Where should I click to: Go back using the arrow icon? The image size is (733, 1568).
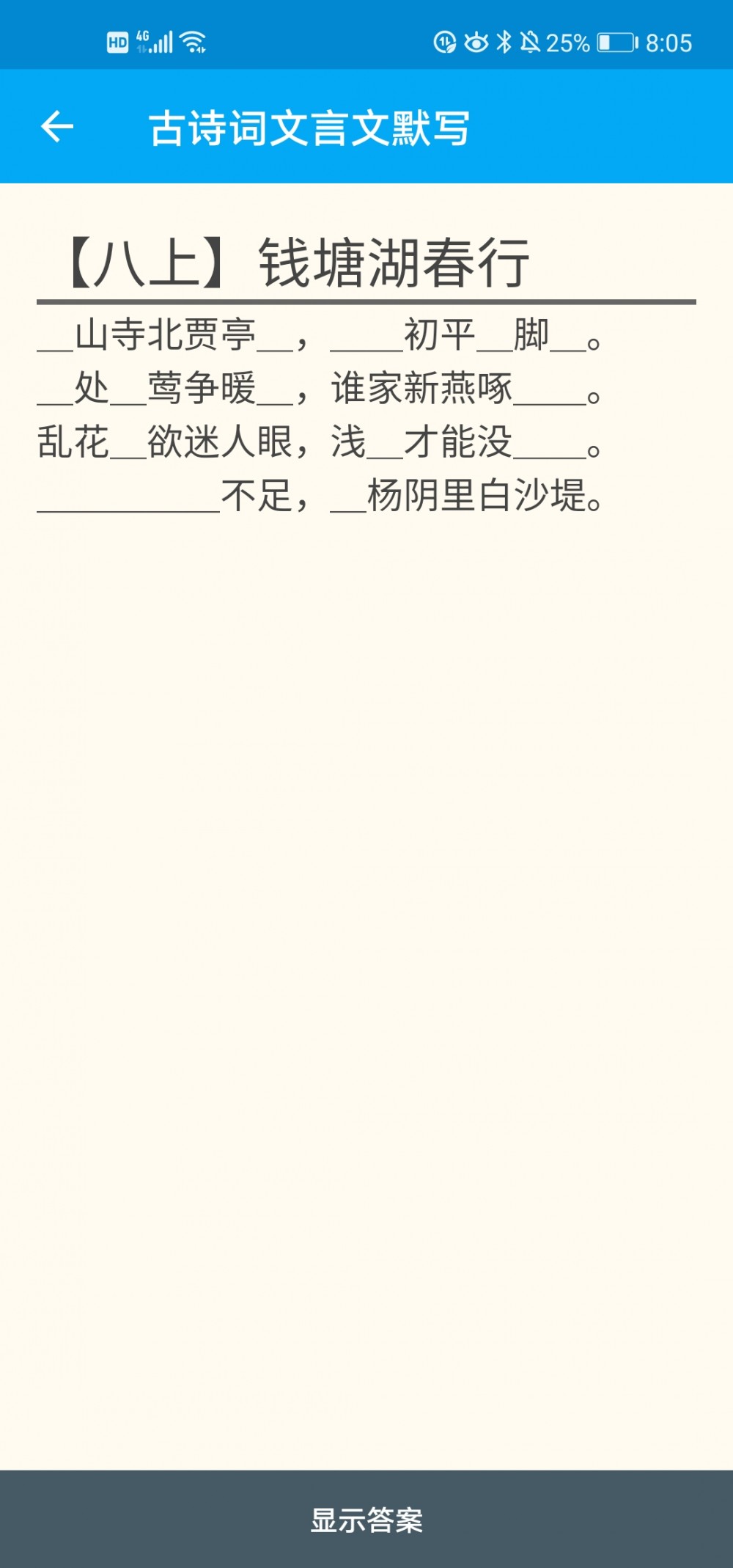(x=57, y=127)
